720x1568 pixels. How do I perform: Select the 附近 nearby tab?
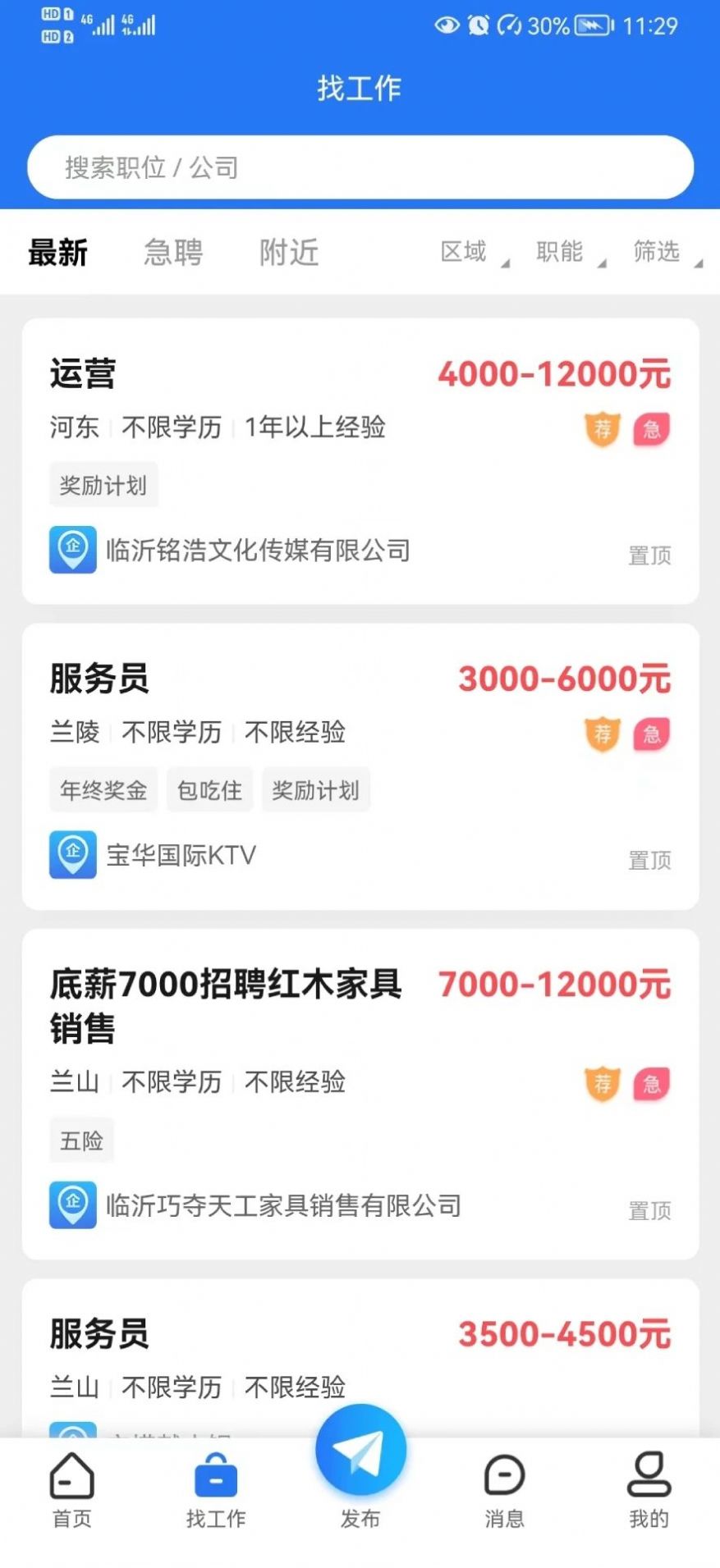289,253
